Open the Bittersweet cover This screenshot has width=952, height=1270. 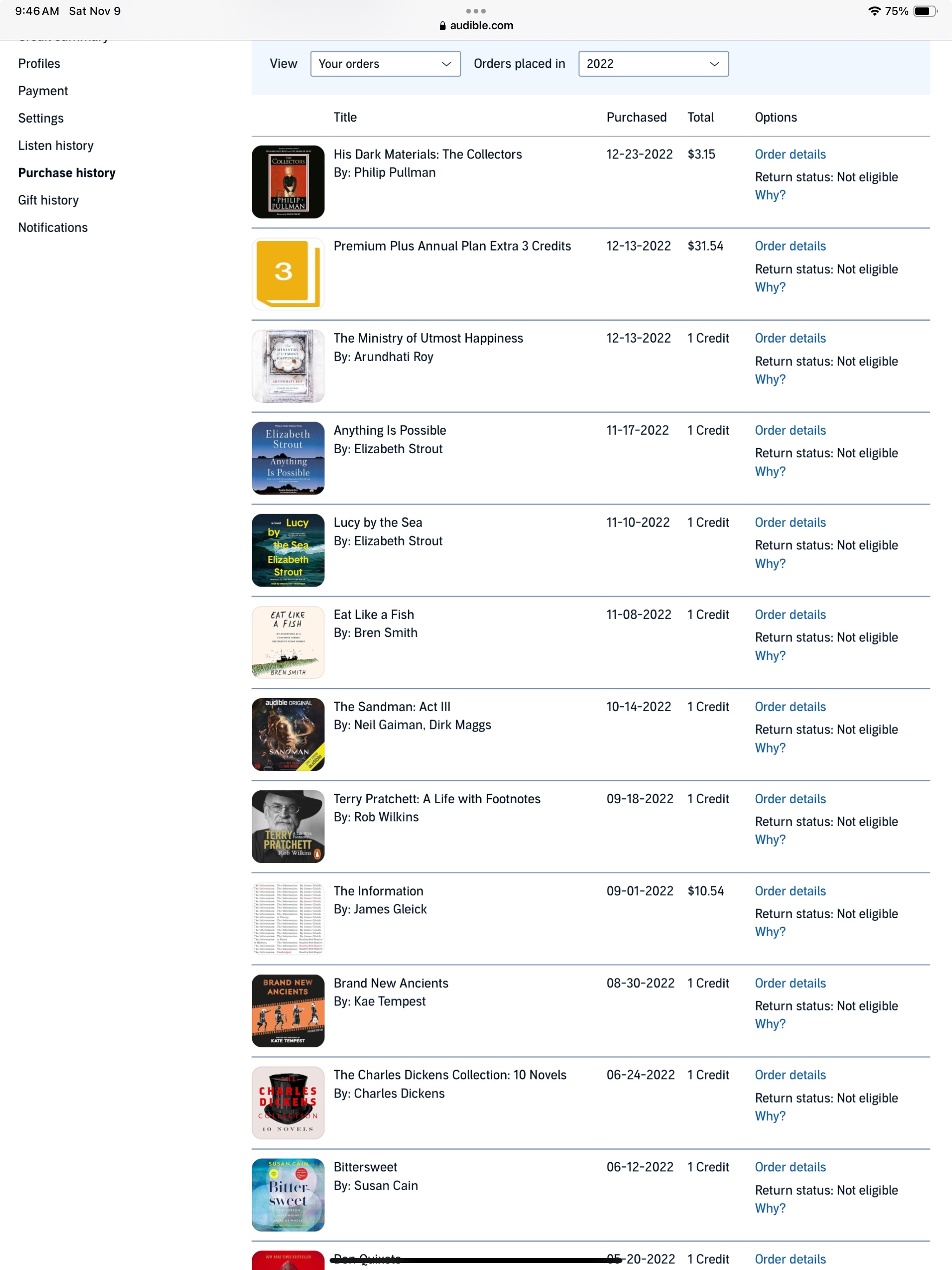(x=288, y=1195)
